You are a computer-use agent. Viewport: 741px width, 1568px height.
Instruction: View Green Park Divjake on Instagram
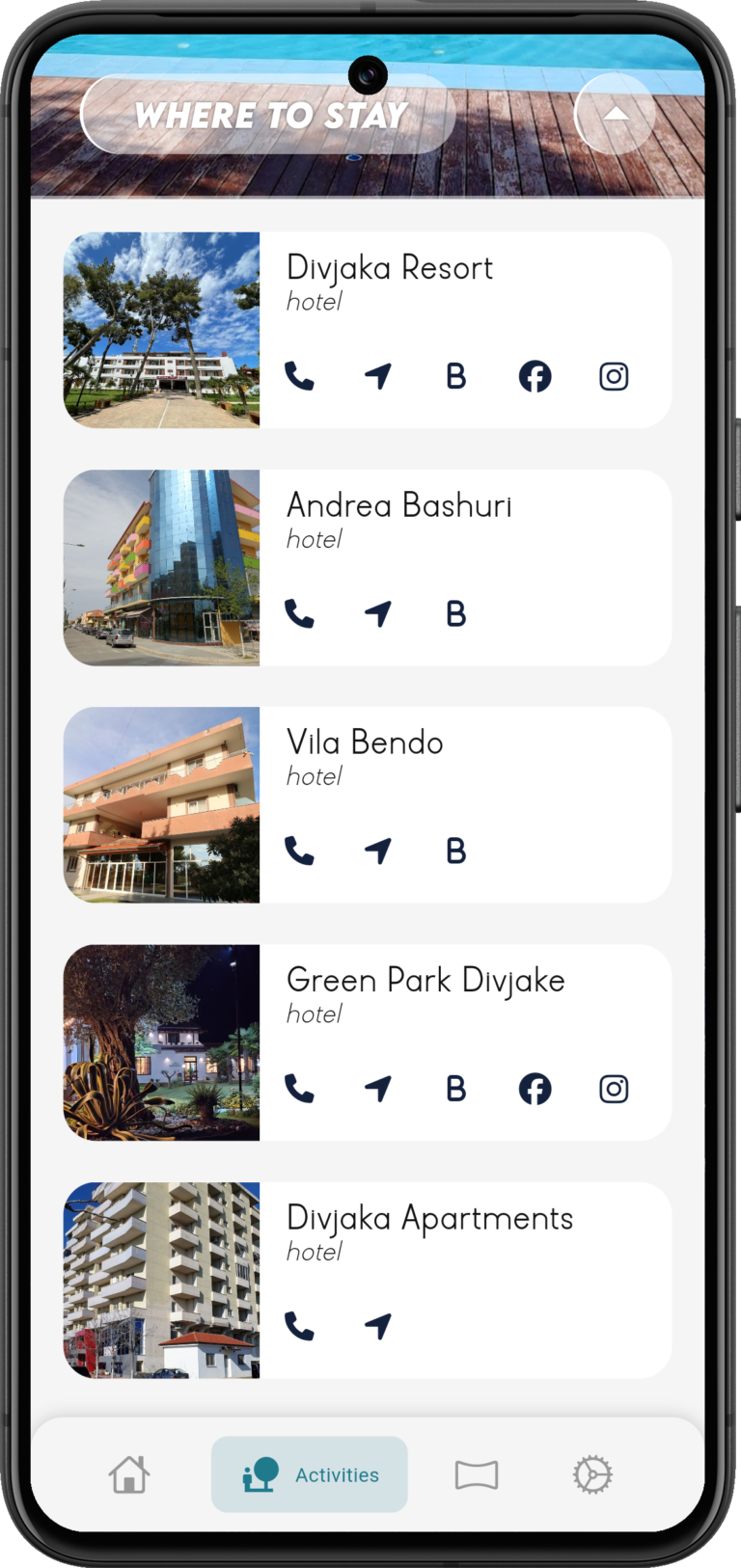(x=614, y=1089)
